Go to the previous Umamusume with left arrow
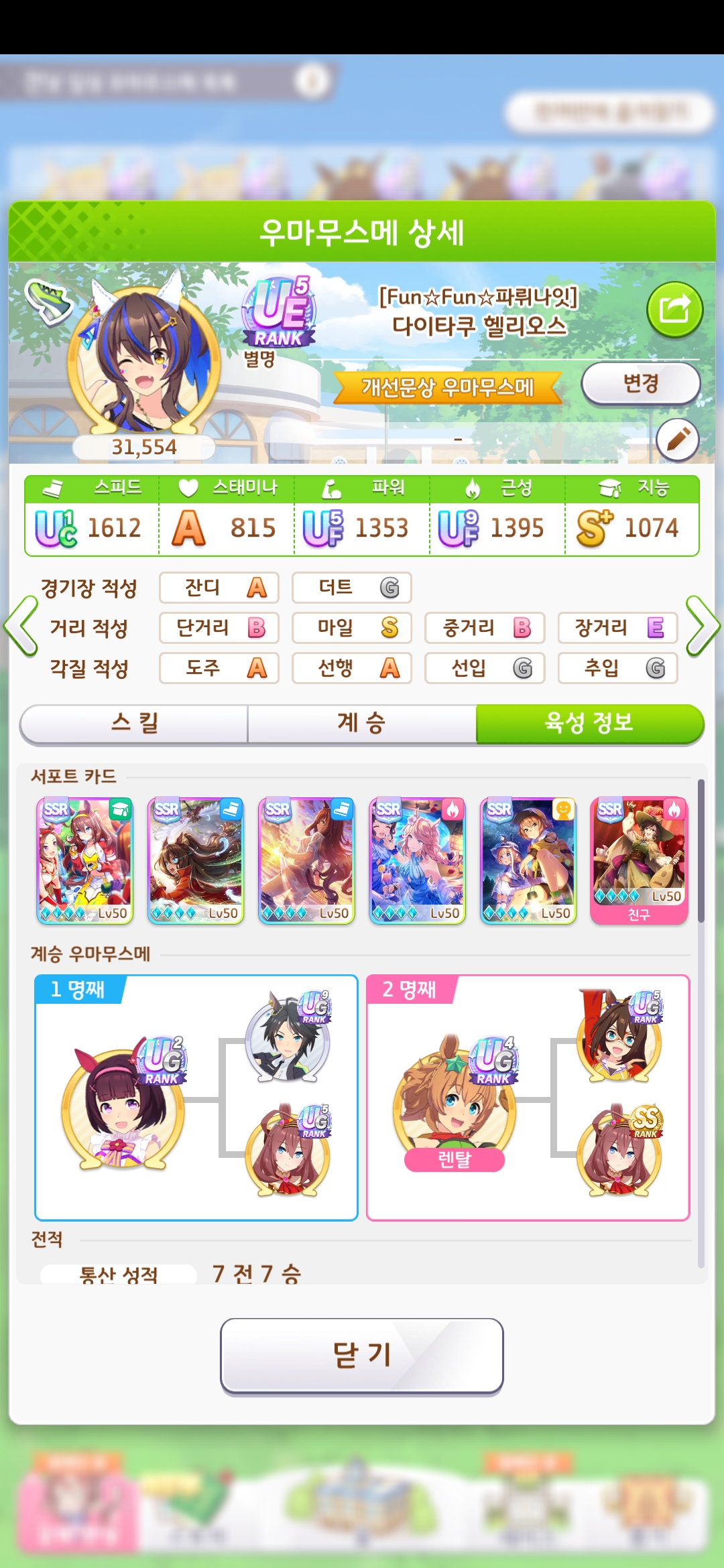This screenshot has height=1568, width=724. coord(21,627)
